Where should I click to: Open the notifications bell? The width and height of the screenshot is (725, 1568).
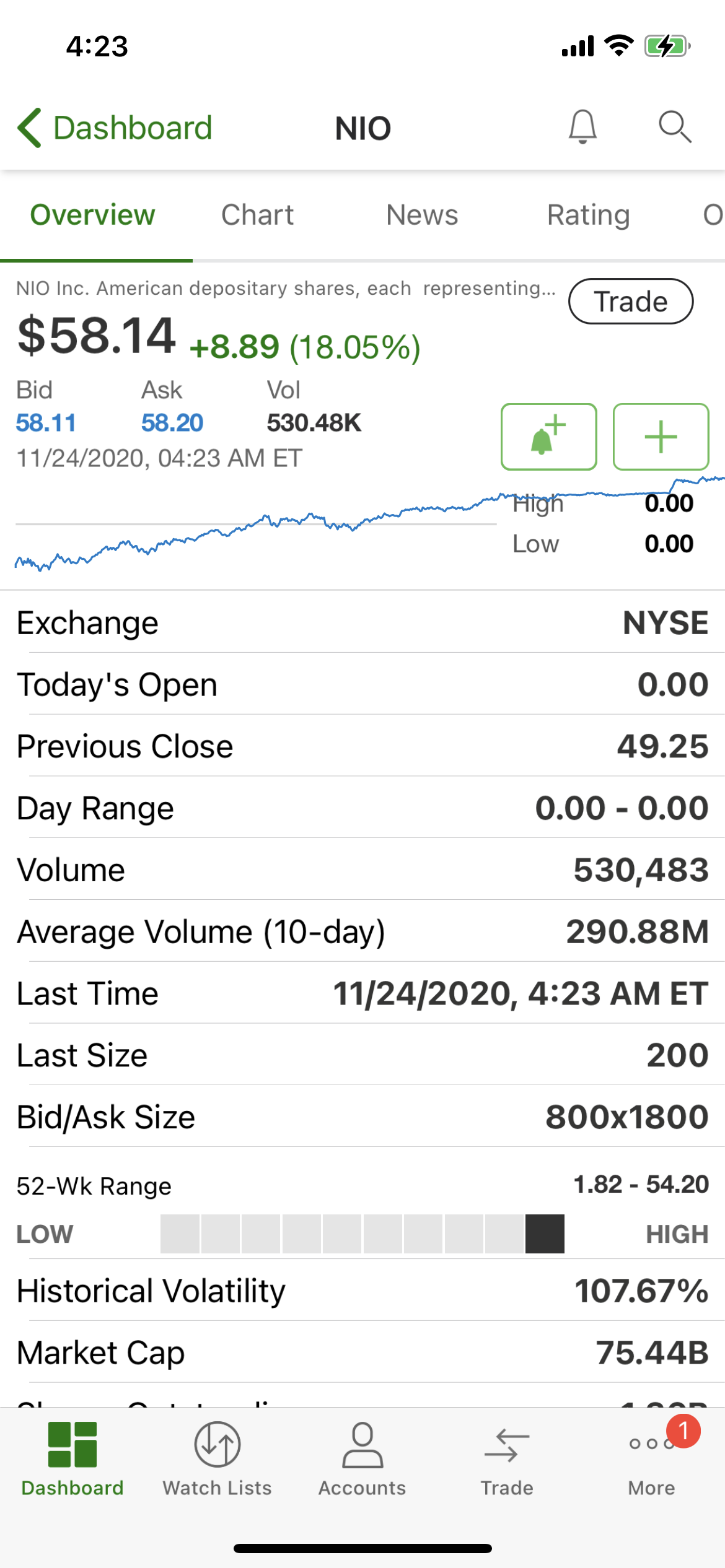pyautogui.click(x=582, y=127)
